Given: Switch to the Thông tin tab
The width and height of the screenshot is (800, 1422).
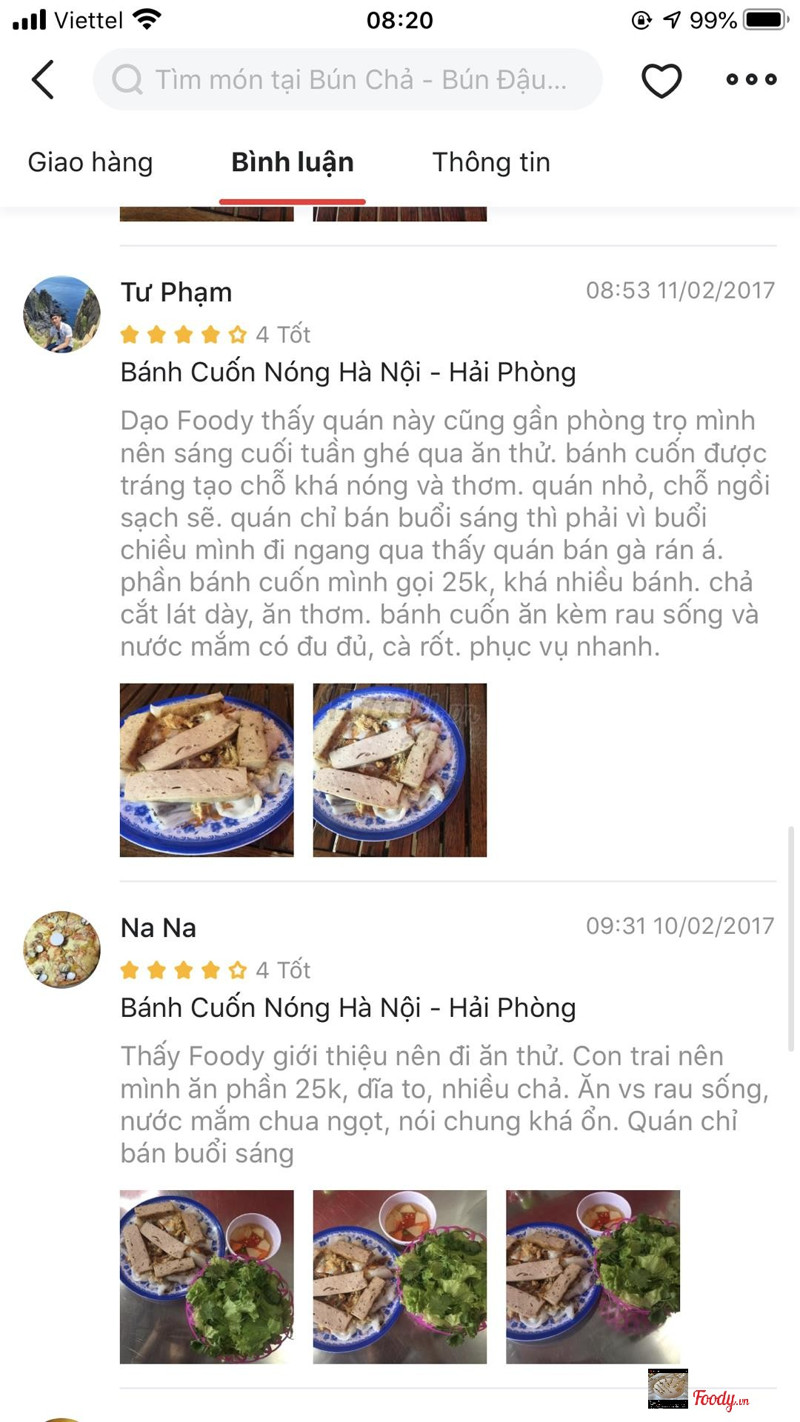Looking at the screenshot, I should (491, 162).
